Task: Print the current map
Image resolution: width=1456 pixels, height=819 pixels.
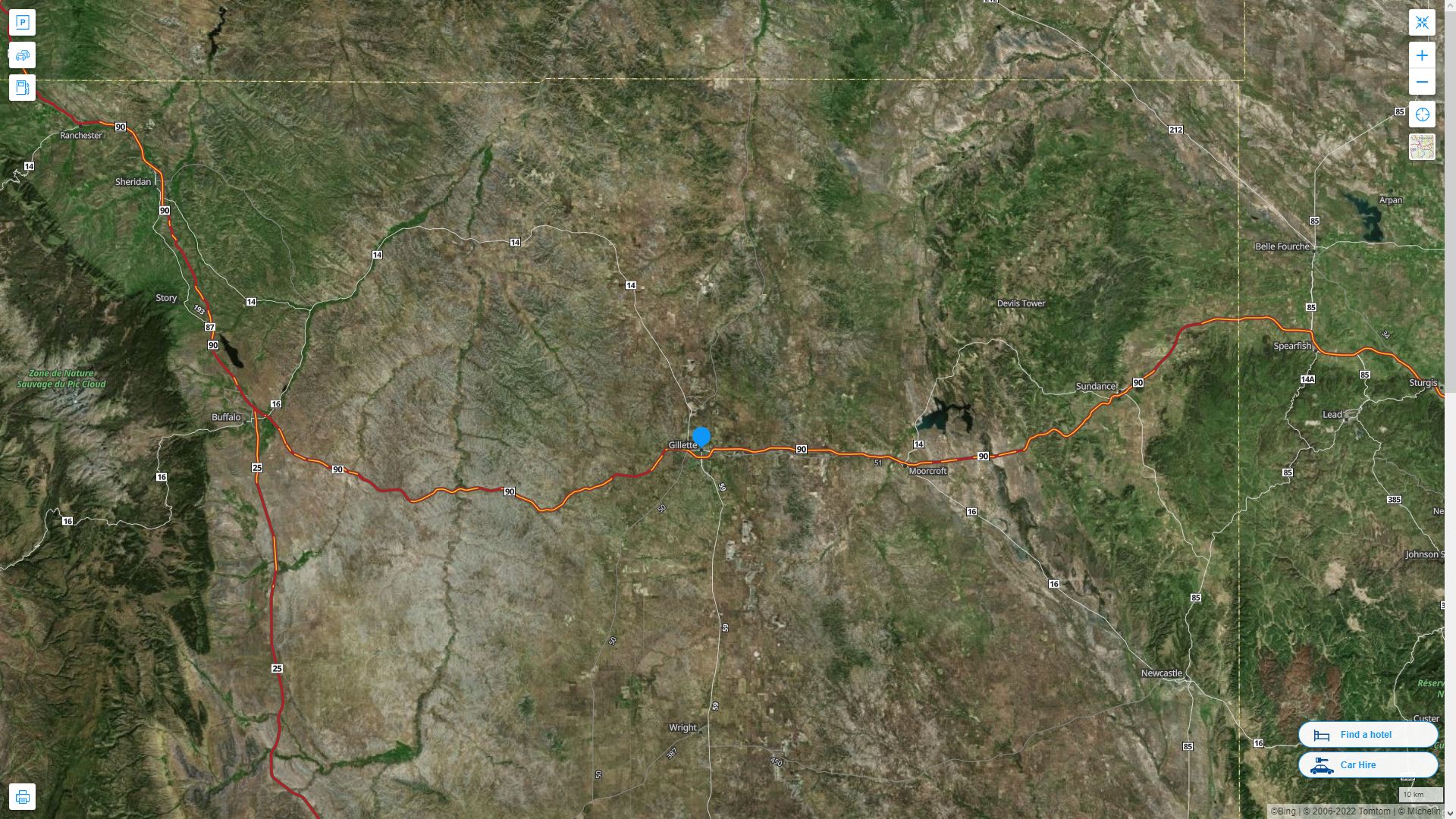Action: click(x=22, y=797)
